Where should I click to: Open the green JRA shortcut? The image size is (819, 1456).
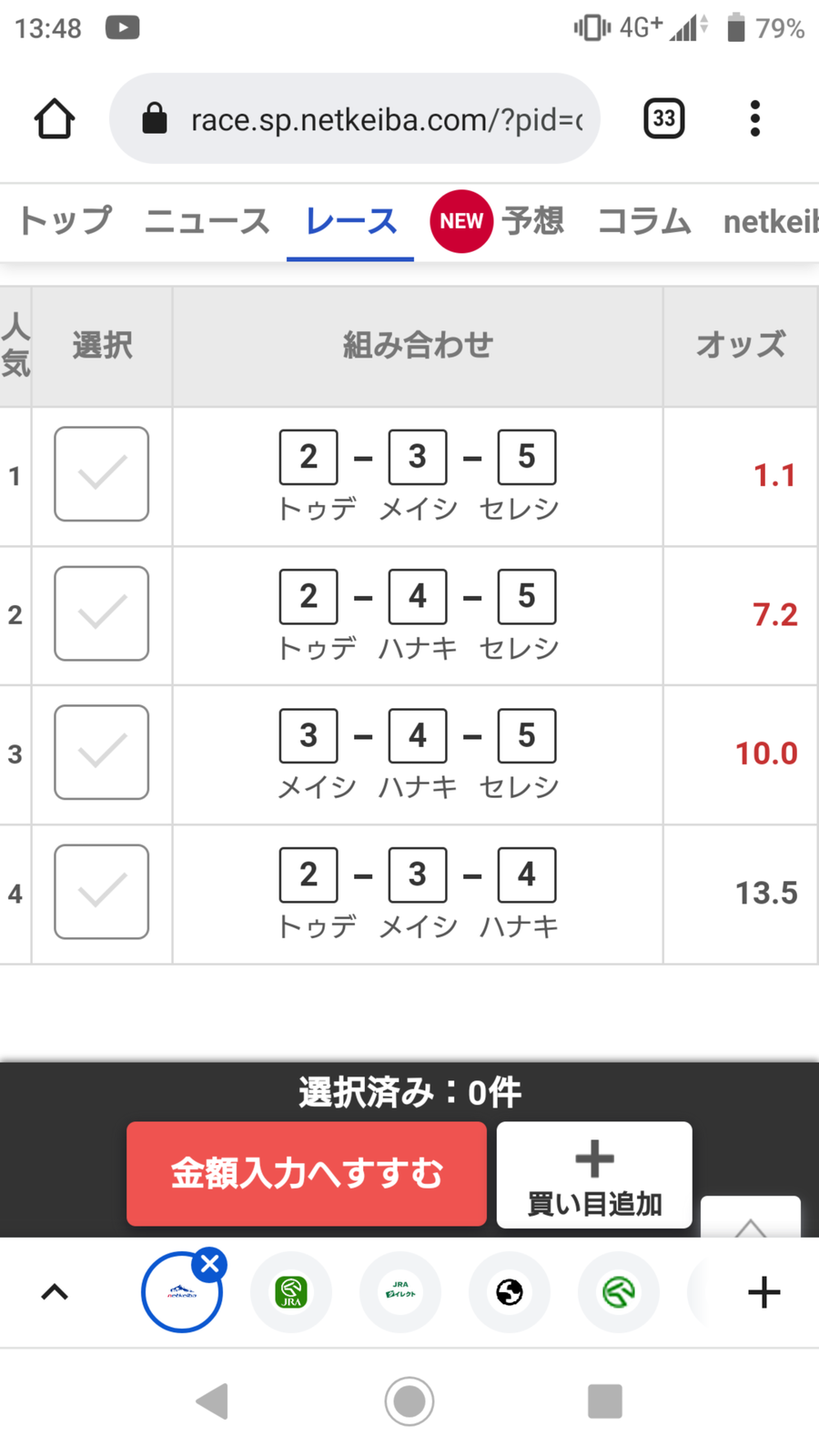291,1292
